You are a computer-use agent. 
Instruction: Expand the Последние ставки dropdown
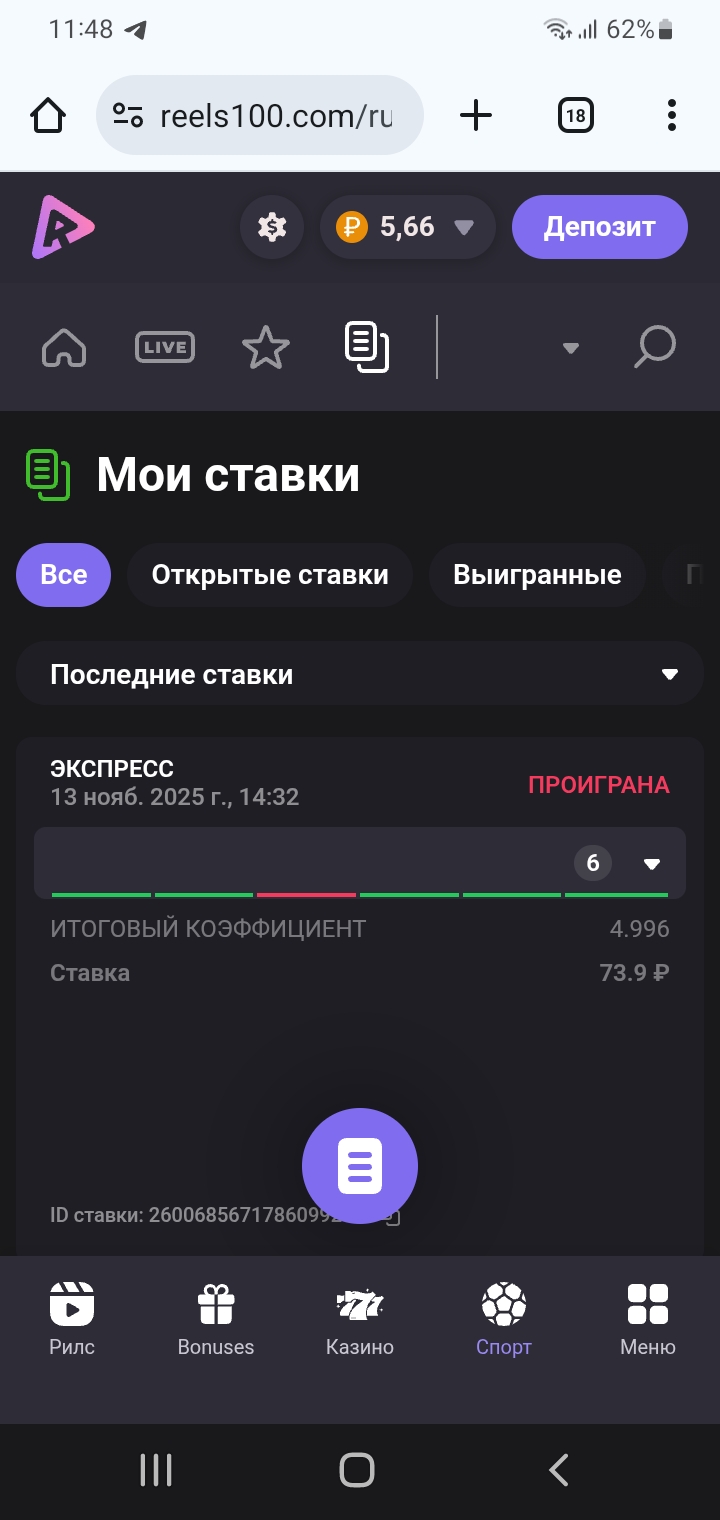click(x=360, y=674)
